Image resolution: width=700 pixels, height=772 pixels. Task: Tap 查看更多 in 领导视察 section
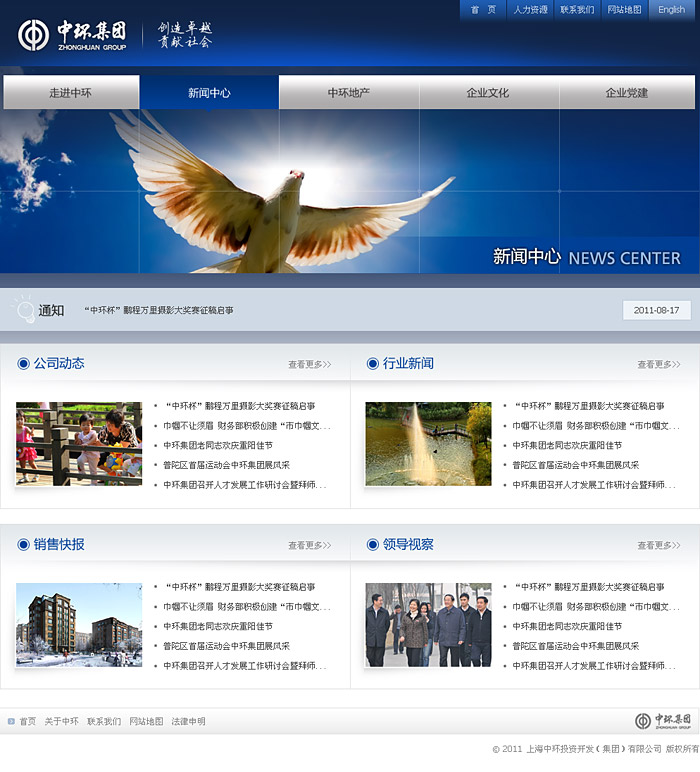click(658, 546)
